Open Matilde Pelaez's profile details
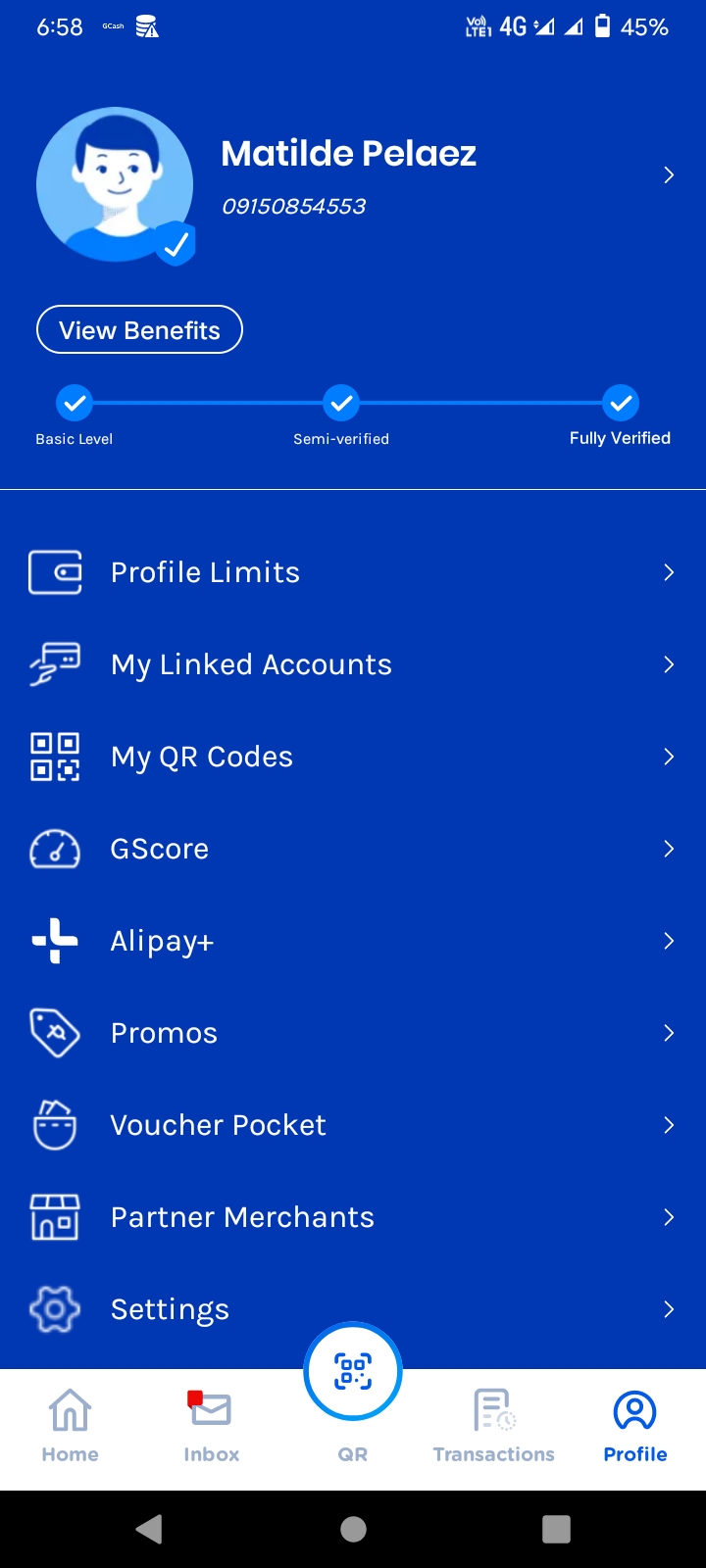This screenshot has width=706, height=1568. point(668,175)
